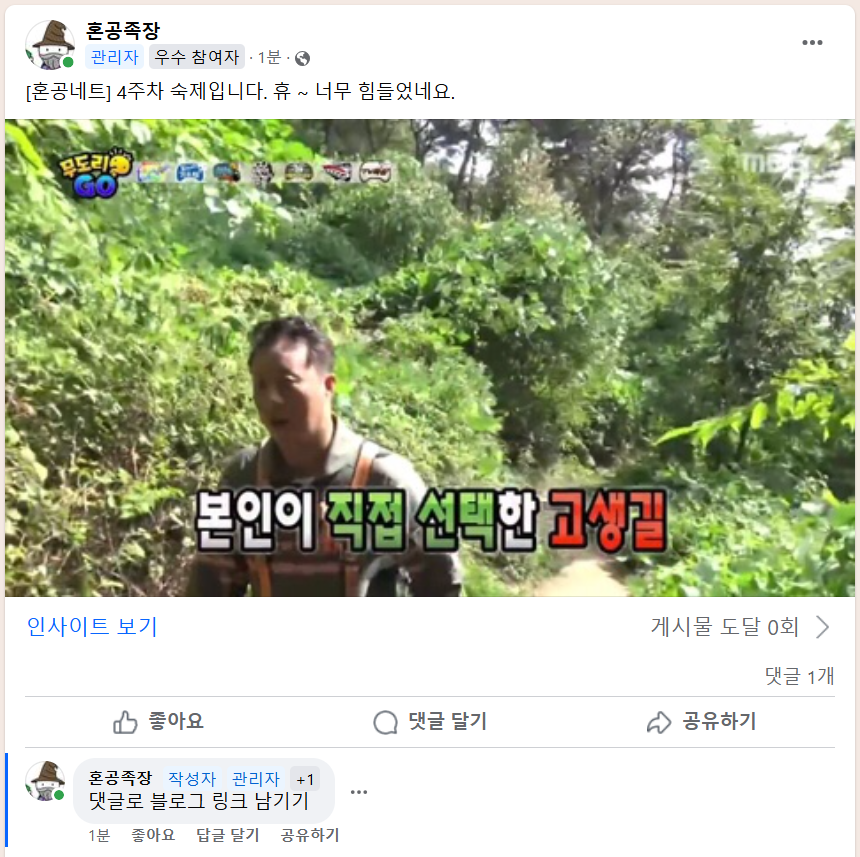
Task: Open 혼공족장's profile from the post header
Action: pos(123,31)
